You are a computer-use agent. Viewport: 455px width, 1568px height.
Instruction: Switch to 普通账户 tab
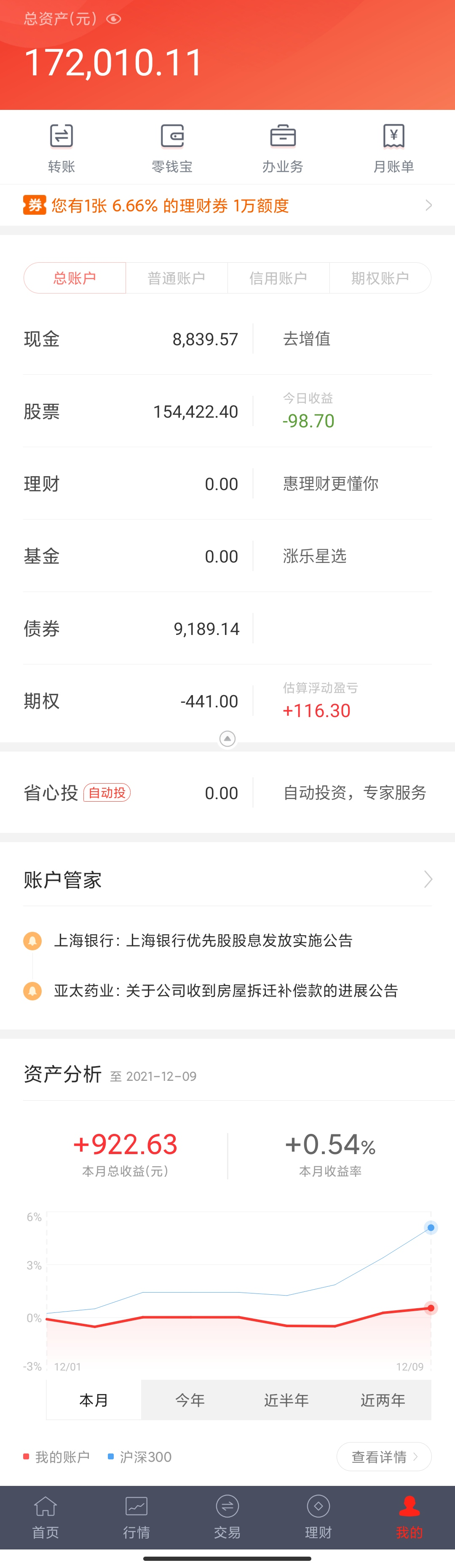pyautogui.click(x=176, y=278)
